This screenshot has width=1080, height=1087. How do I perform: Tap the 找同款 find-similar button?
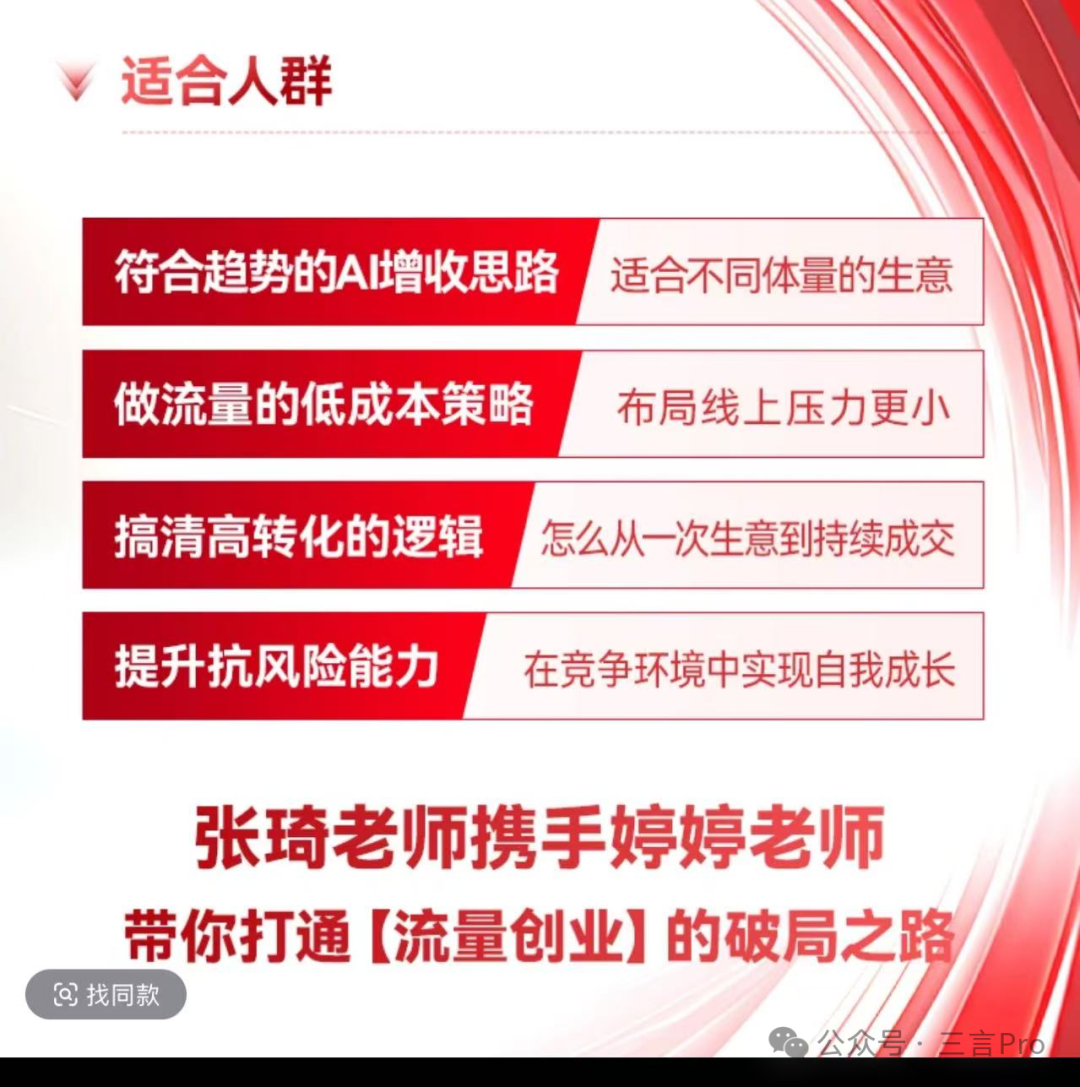106,994
